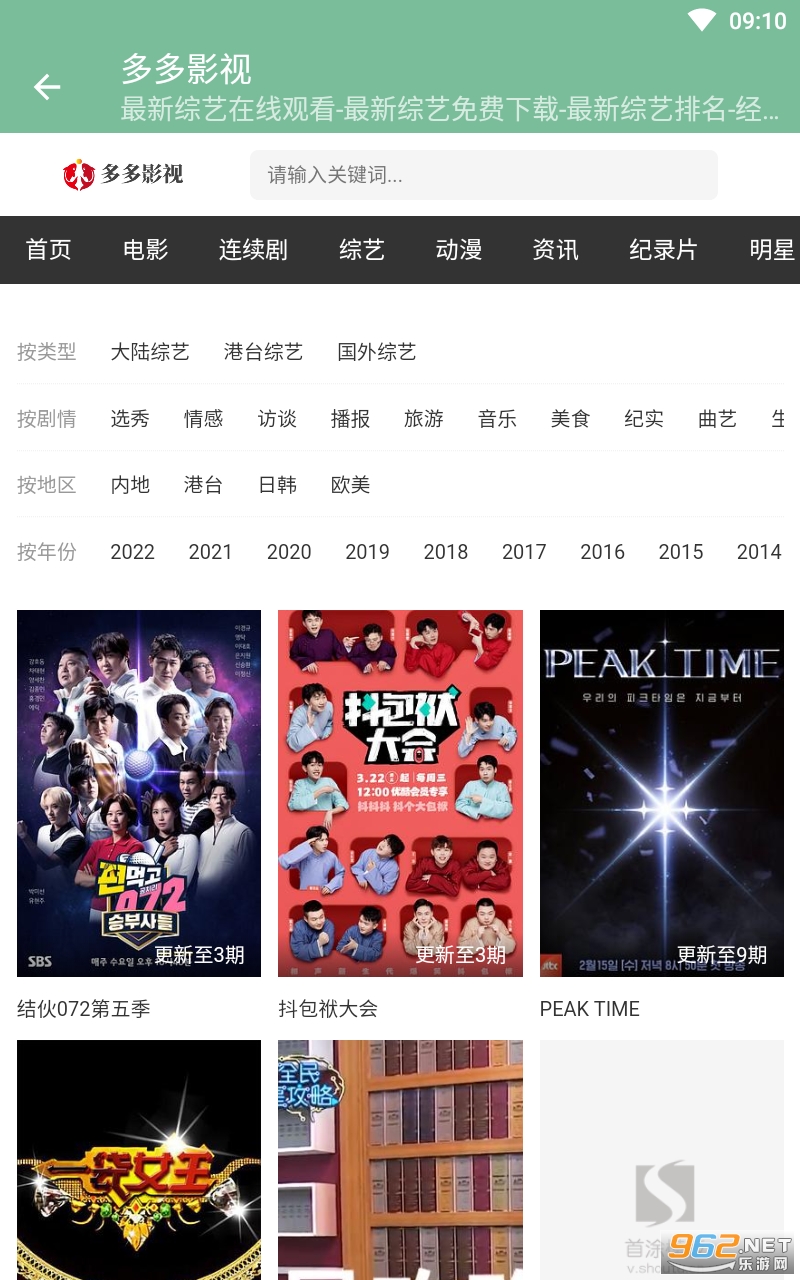Switch to the 动漫 tab
Screen dimensions: 800x1280
coord(459,250)
